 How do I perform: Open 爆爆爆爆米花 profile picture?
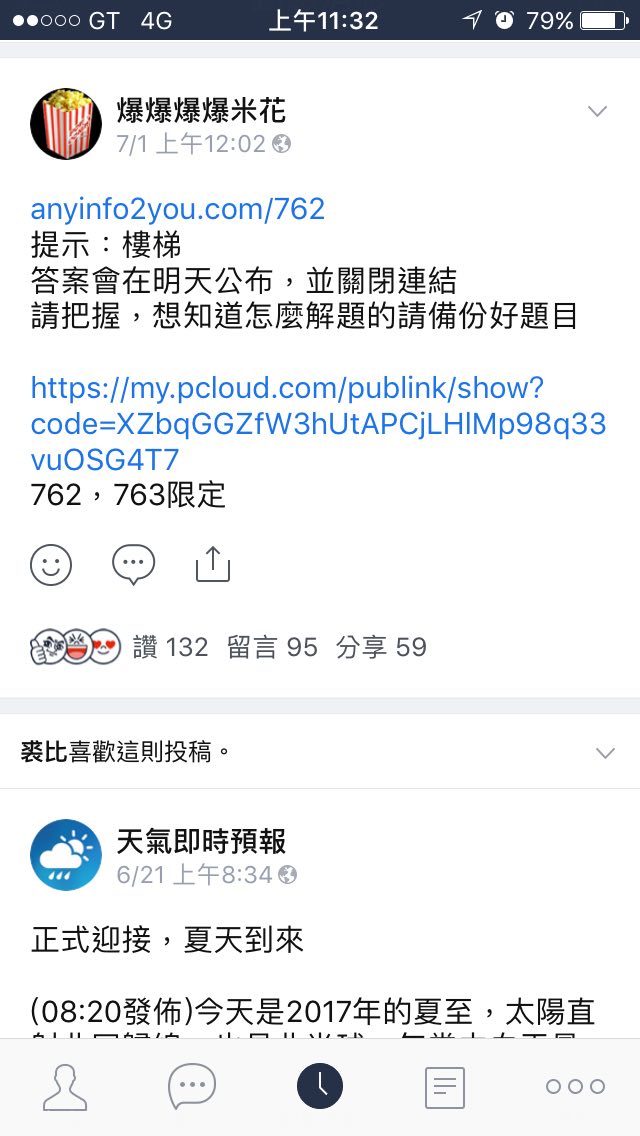click(x=65, y=124)
